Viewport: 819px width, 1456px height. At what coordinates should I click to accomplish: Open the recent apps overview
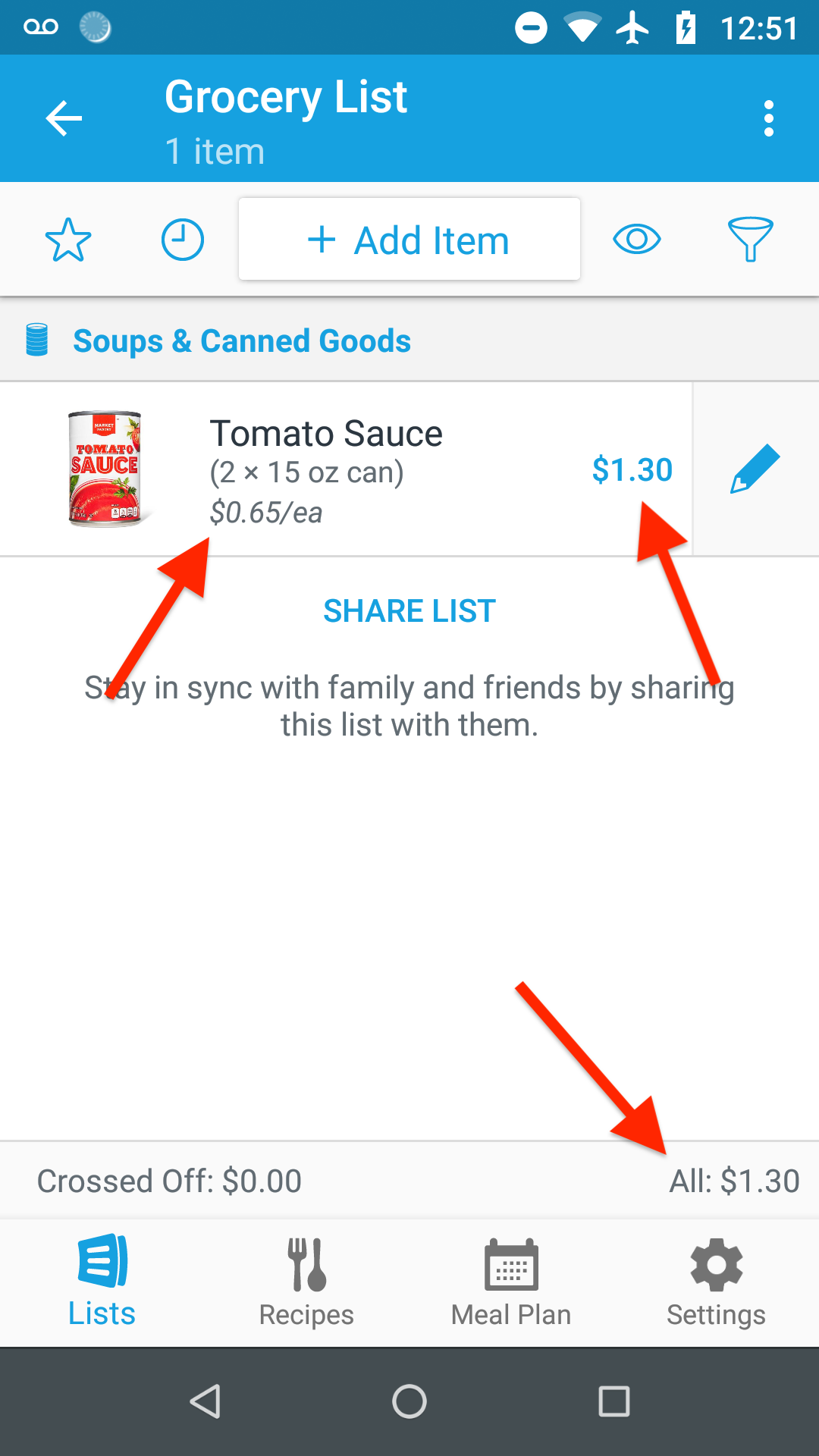(613, 1401)
